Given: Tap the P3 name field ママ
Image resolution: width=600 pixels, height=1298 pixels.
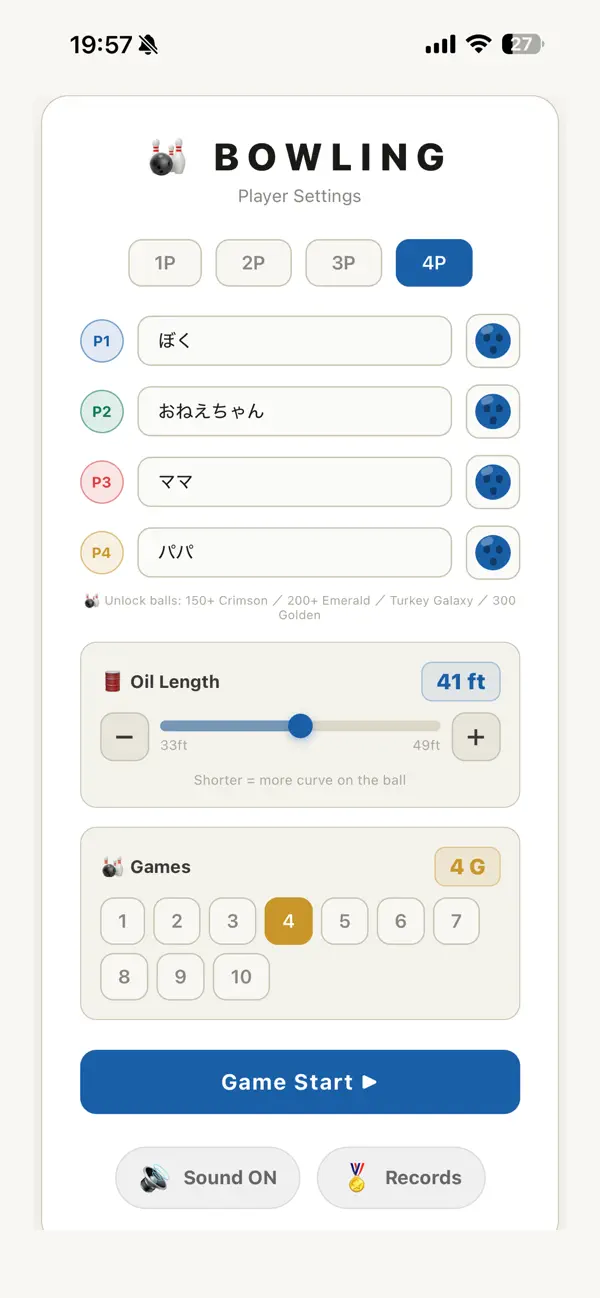Looking at the screenshot, I should coord(295,482).
